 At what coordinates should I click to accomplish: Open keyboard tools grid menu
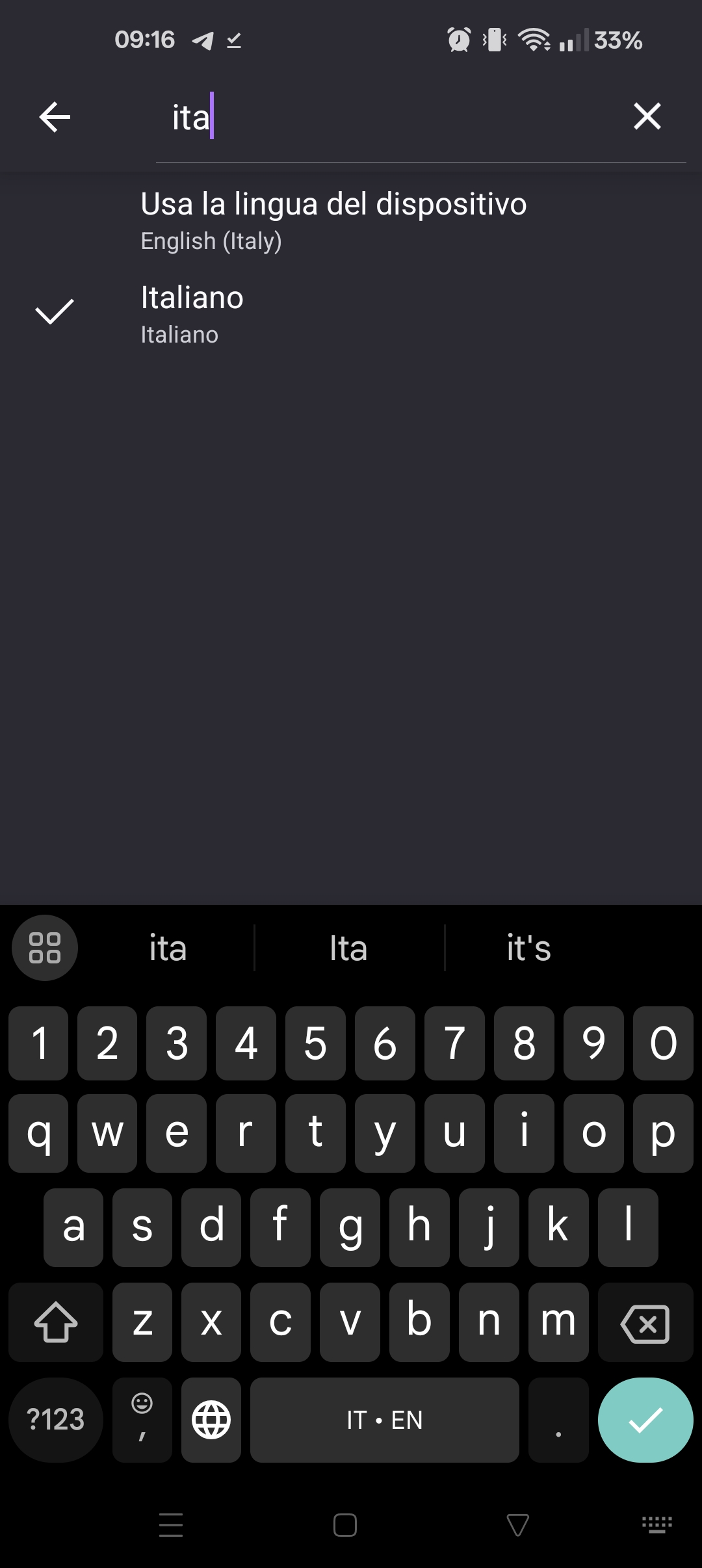click(45, 948)
